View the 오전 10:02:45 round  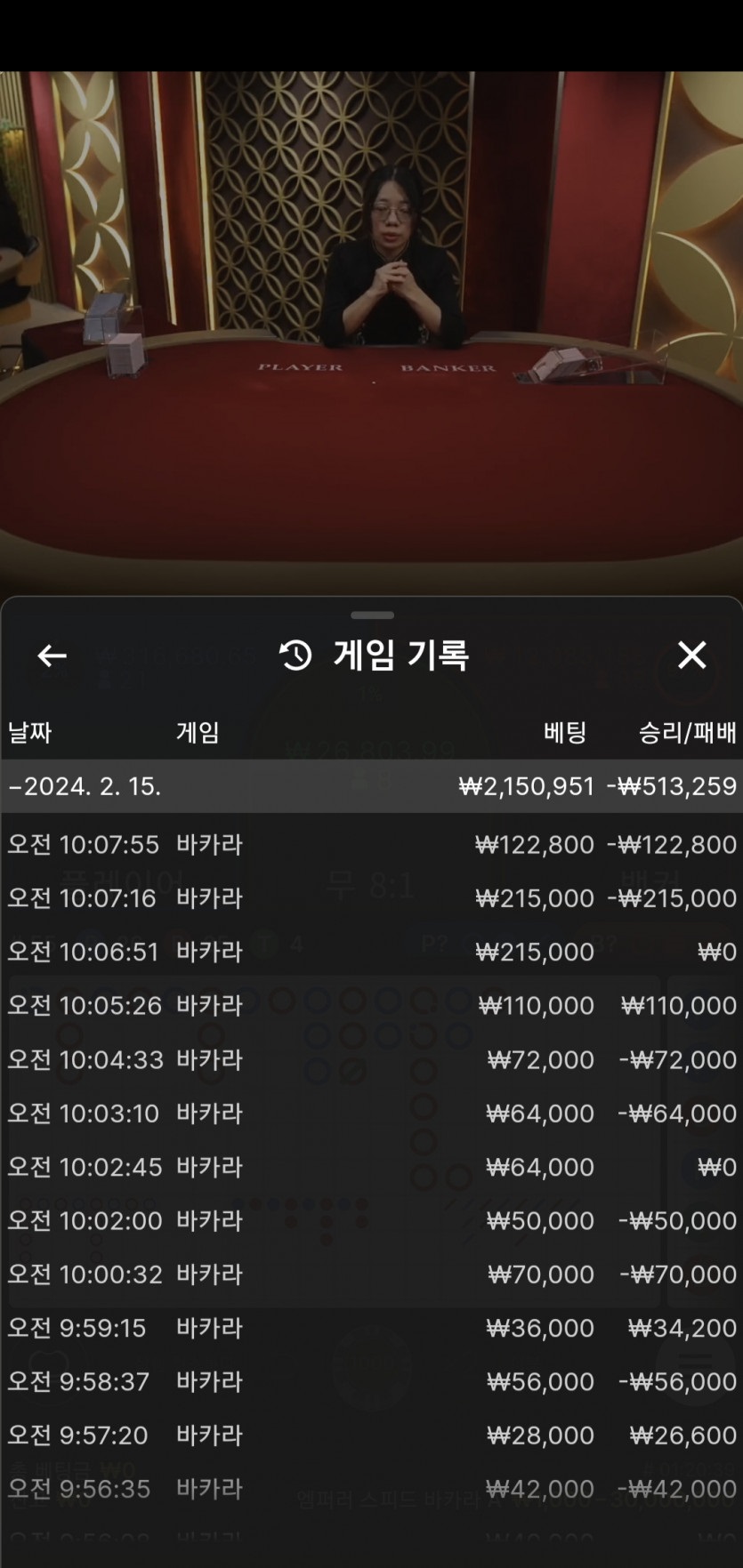click(x=371, y=1167)
